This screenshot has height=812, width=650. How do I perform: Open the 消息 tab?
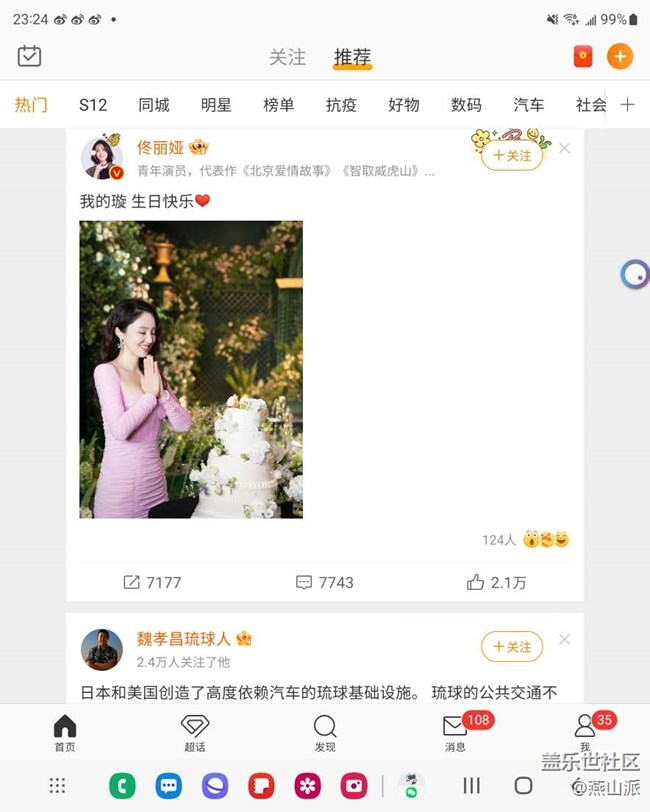455,733
